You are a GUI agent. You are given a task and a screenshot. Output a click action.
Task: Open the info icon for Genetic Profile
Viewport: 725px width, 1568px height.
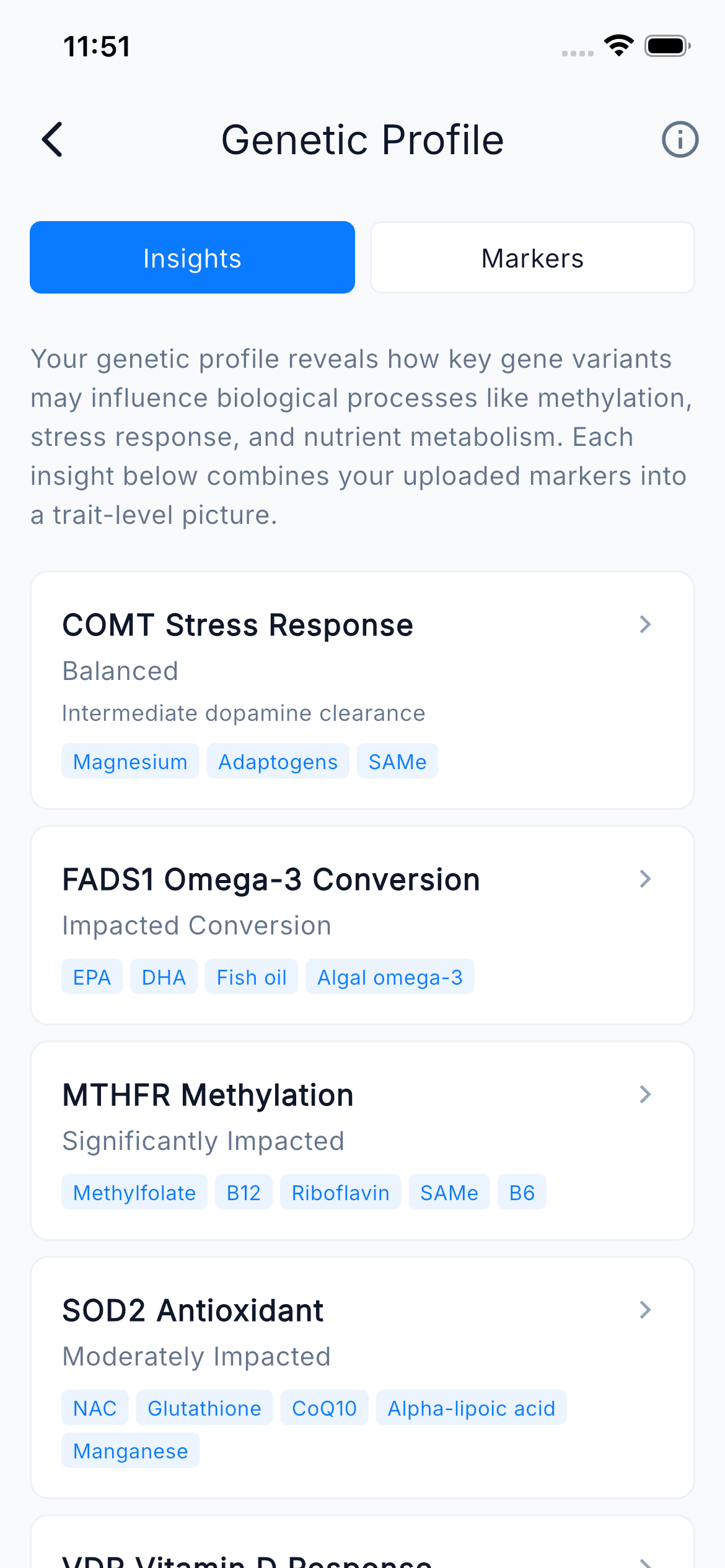coord(679,140)
